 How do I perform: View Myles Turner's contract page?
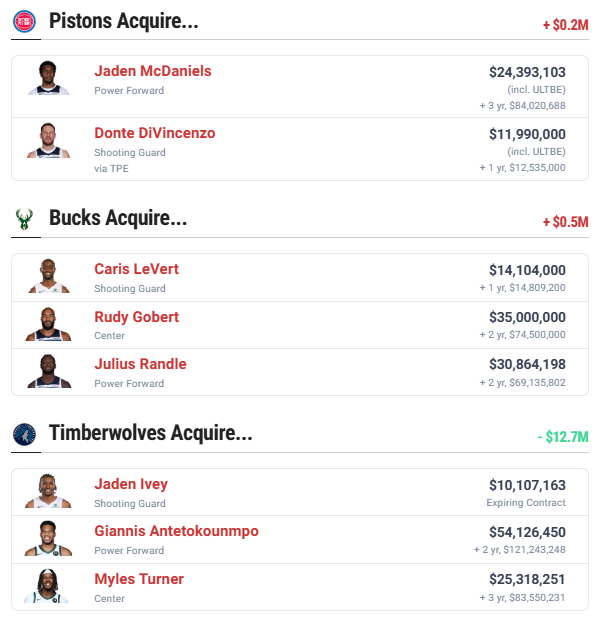pos(139,579)
